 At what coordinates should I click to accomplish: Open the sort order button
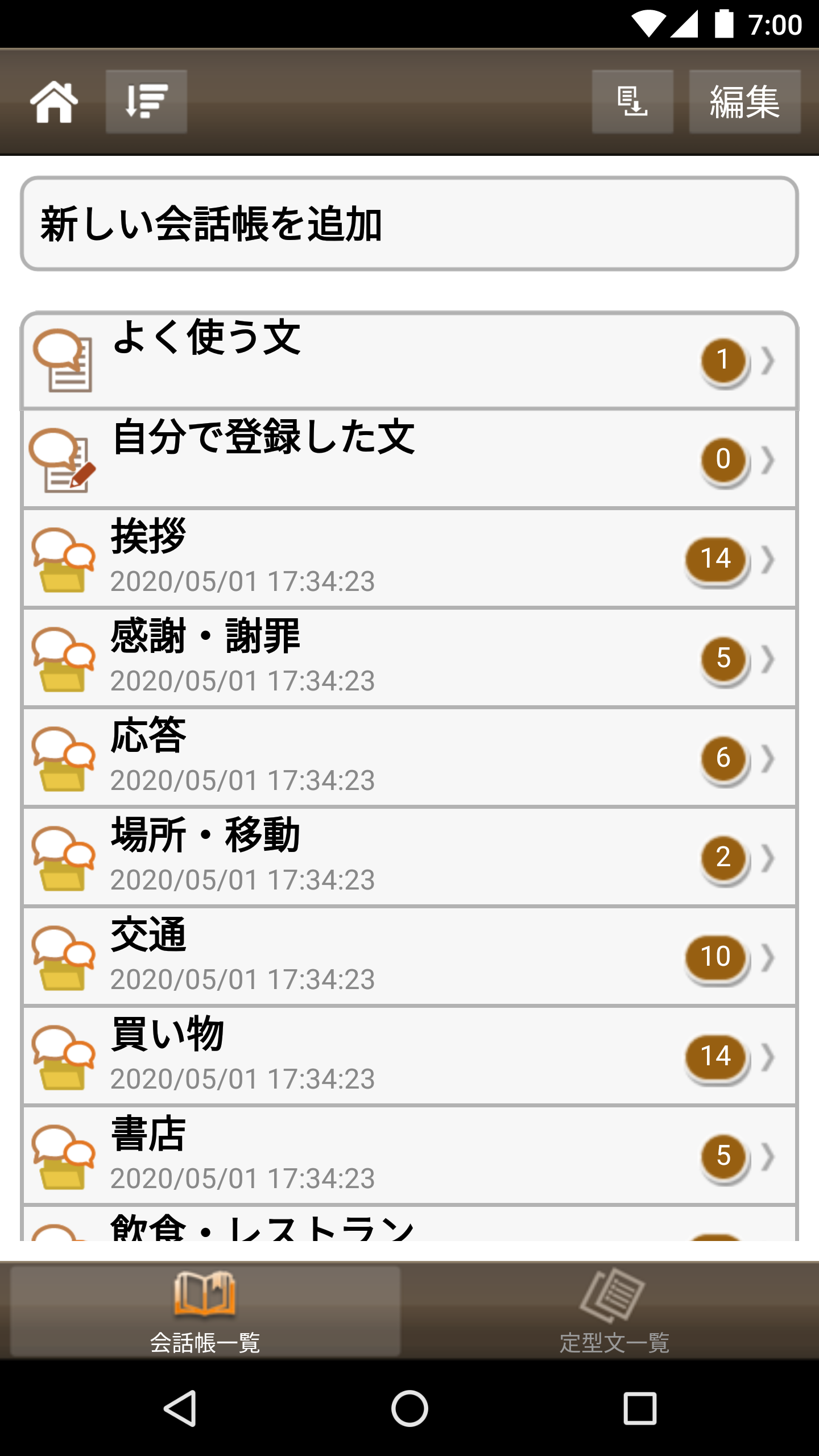[146, 102]
